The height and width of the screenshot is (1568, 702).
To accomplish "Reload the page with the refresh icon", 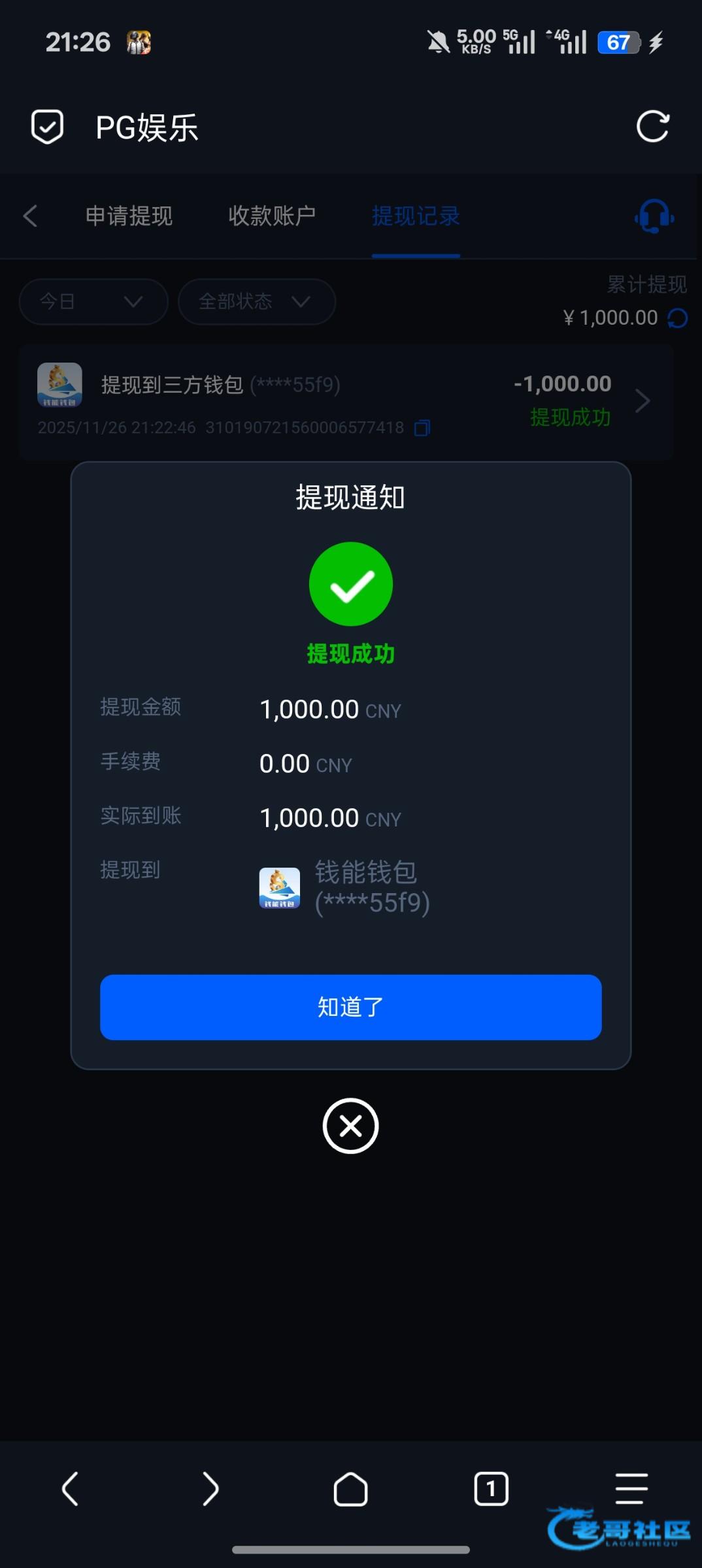I will point(652,126).
